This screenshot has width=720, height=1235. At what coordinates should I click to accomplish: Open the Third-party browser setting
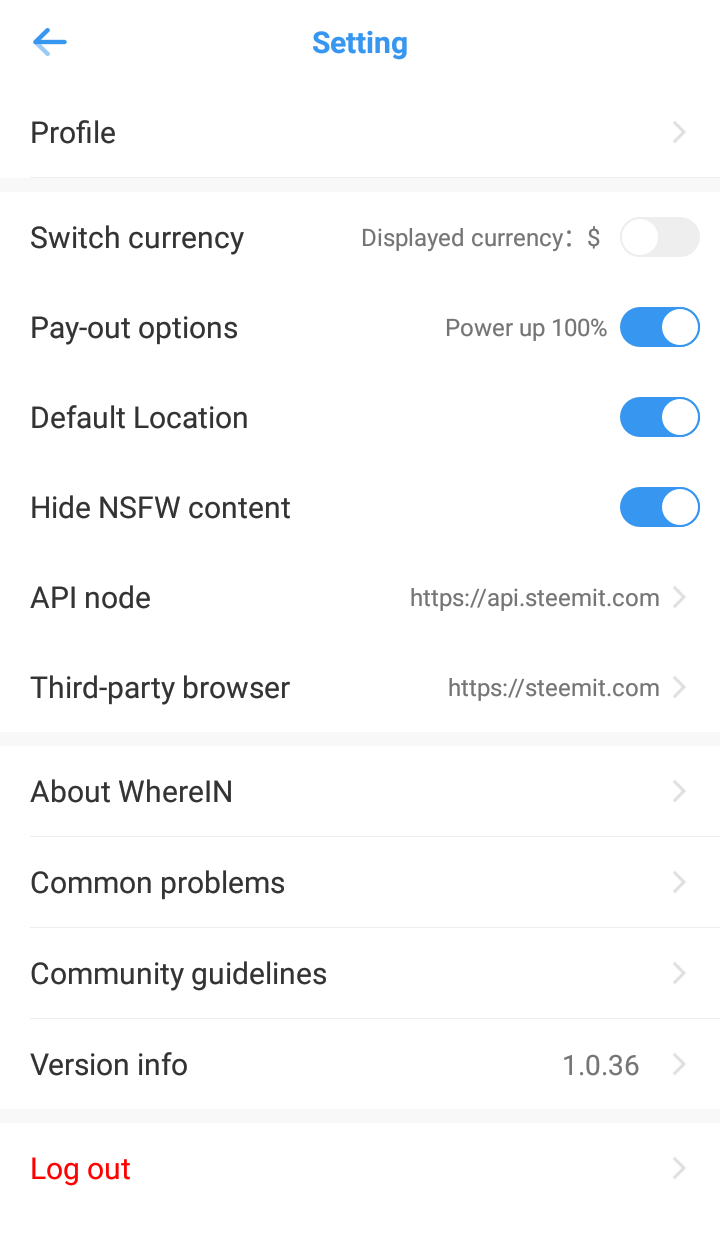[360, 687]
